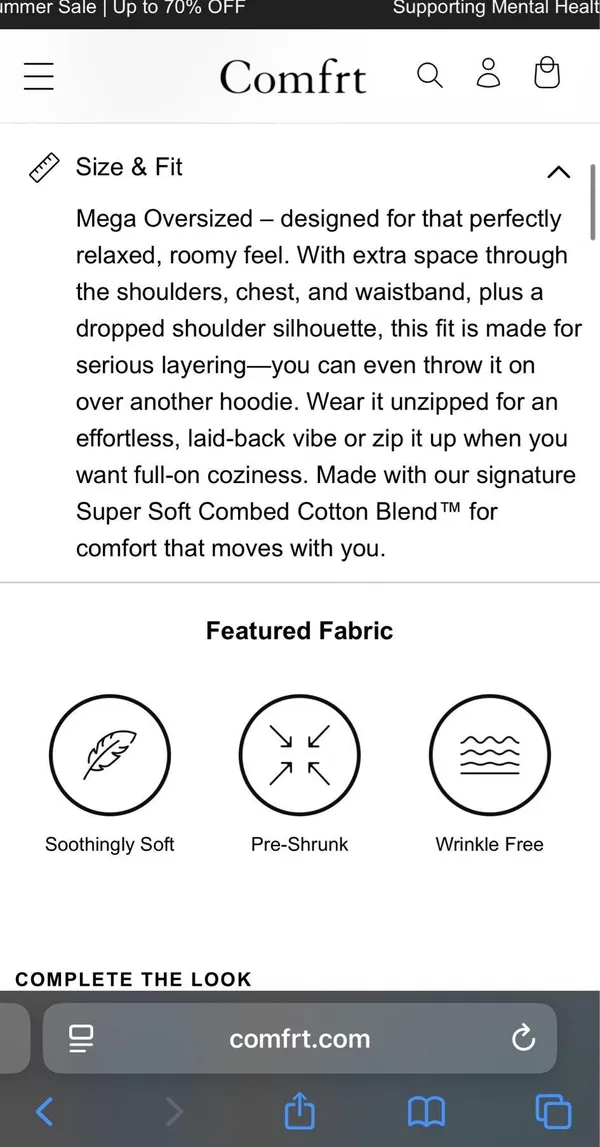View the shopping bag
Screen dimensions: 600x1147
(x=547, y=73)
